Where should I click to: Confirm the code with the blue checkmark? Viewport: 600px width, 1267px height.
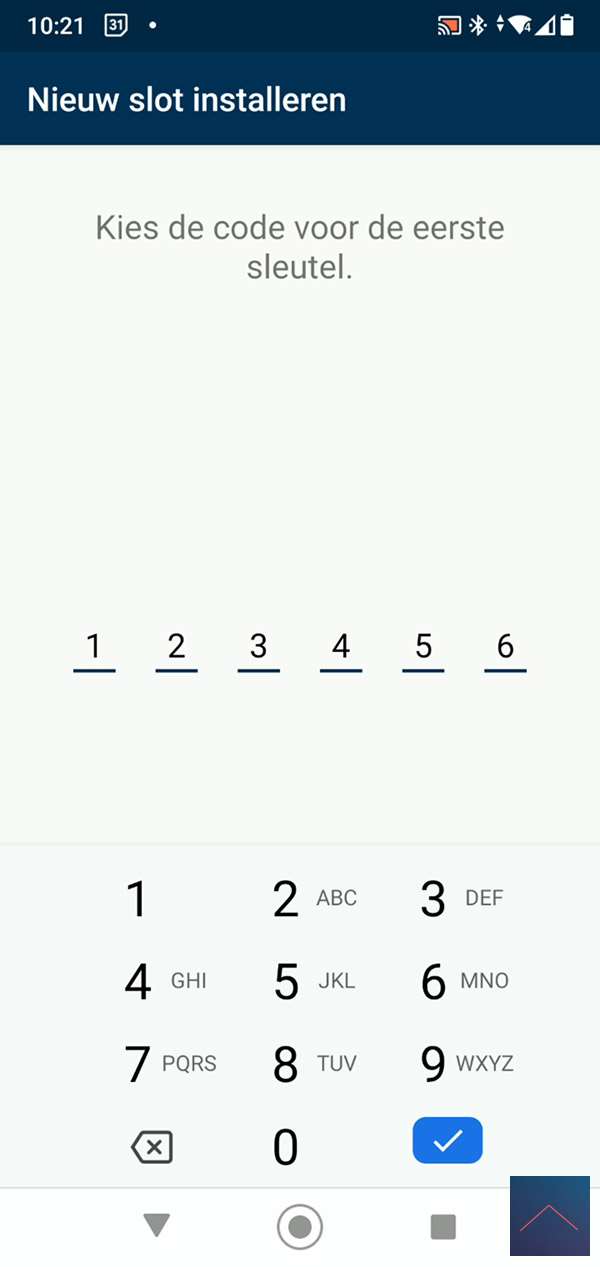tap(447, 1141)
